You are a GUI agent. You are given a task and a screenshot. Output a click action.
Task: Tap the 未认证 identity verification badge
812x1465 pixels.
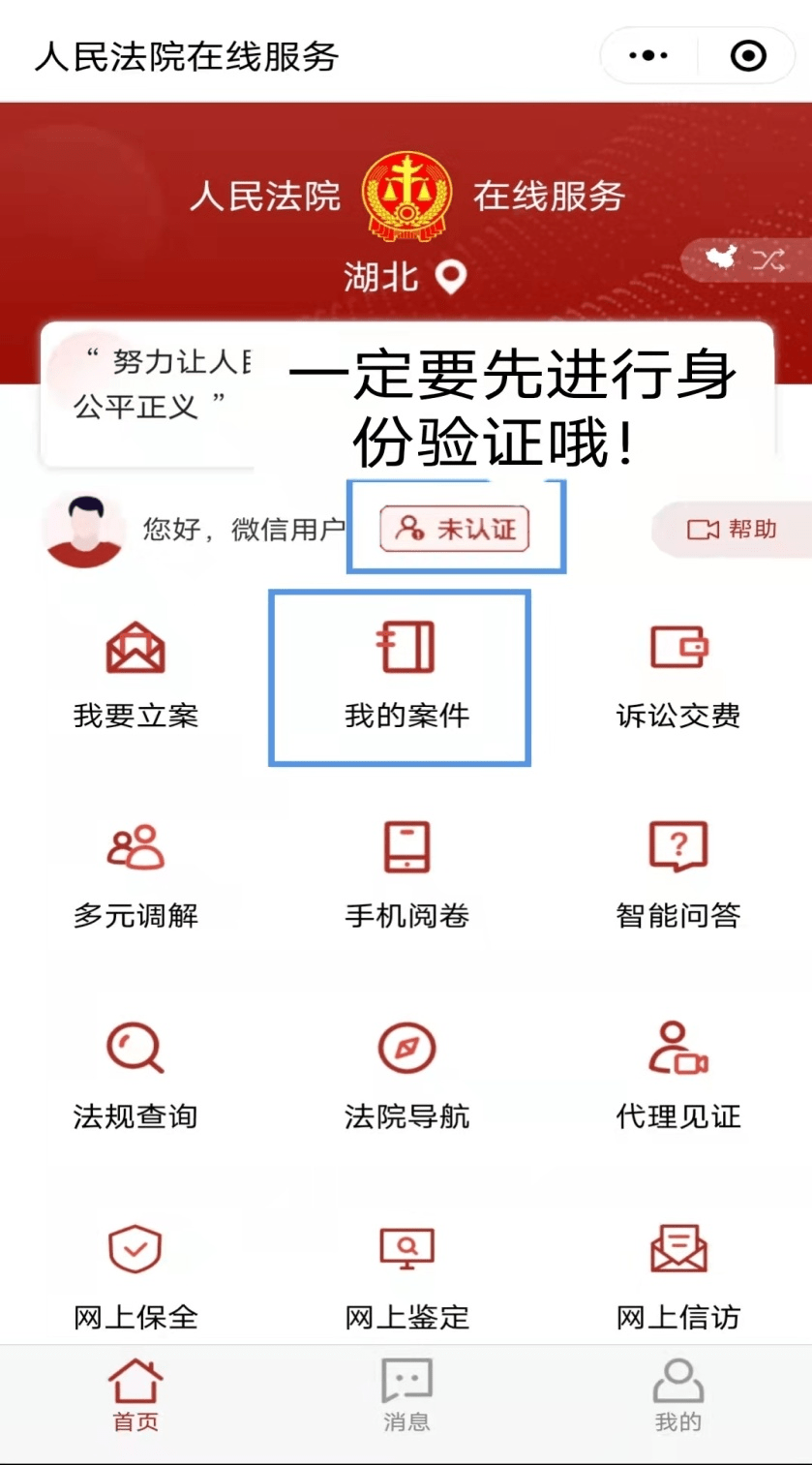pyautogui.click(x=455, y=529)
